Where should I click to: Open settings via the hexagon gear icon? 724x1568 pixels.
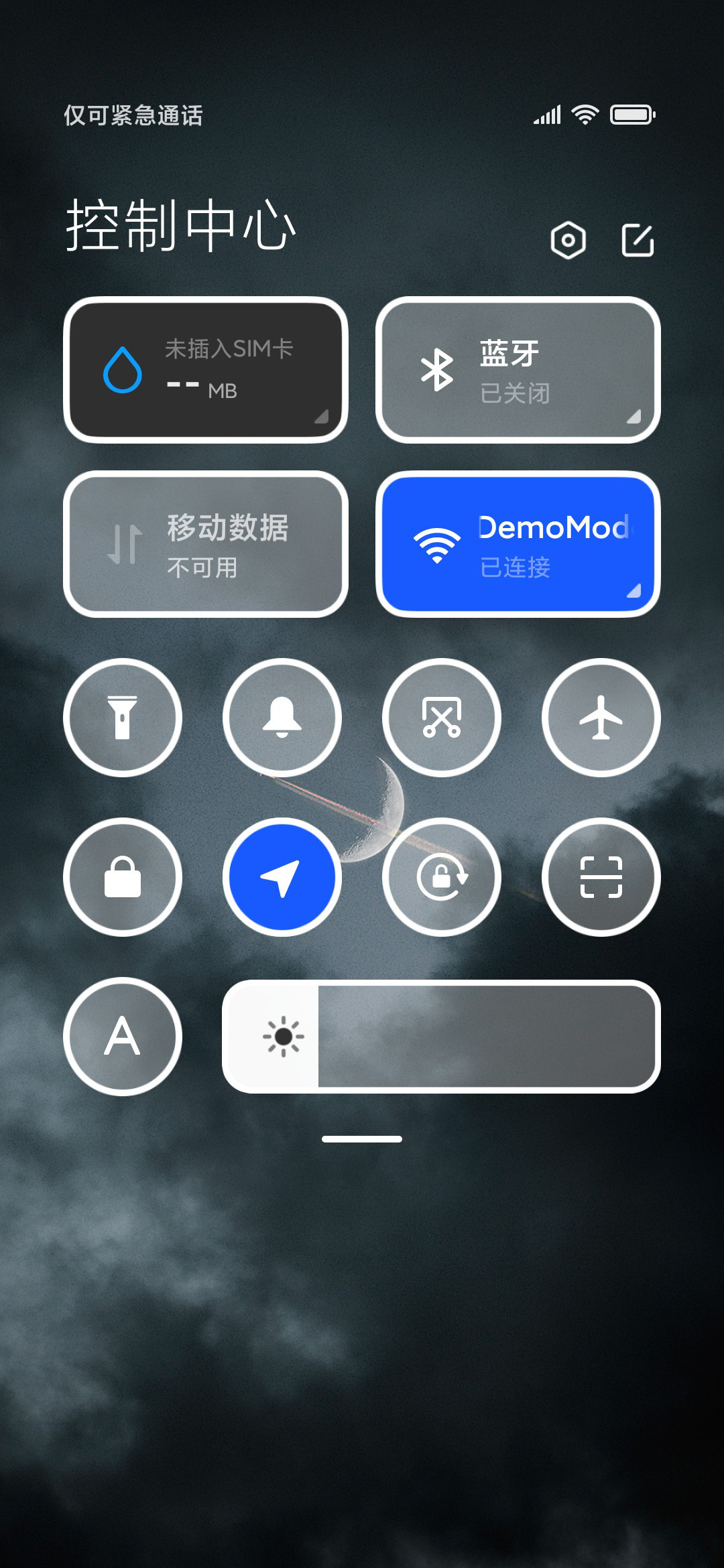pyautogui.click(x=568, y=240)
